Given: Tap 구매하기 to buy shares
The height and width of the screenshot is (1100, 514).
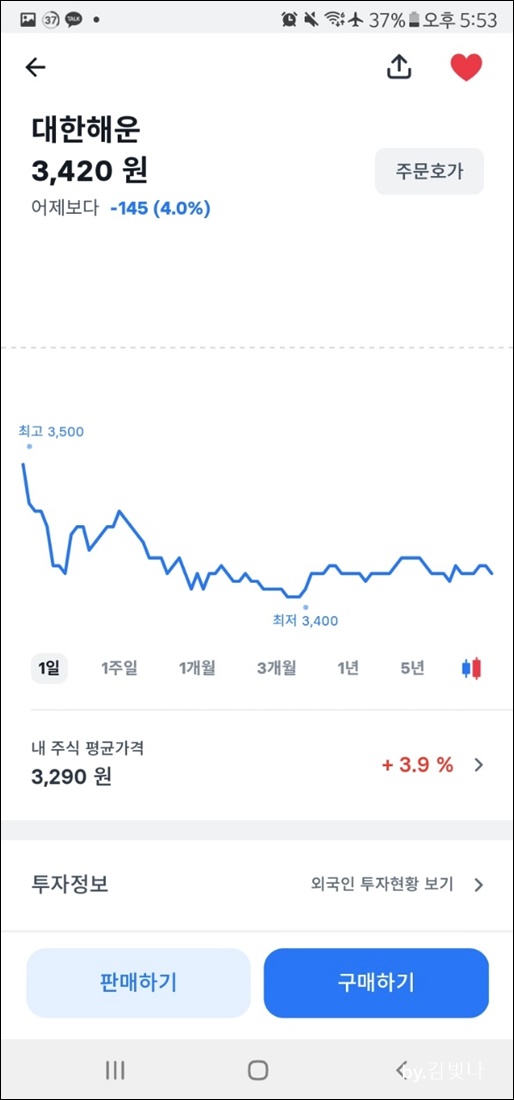Looking at the screenshot, I should (x=376, y=983).
